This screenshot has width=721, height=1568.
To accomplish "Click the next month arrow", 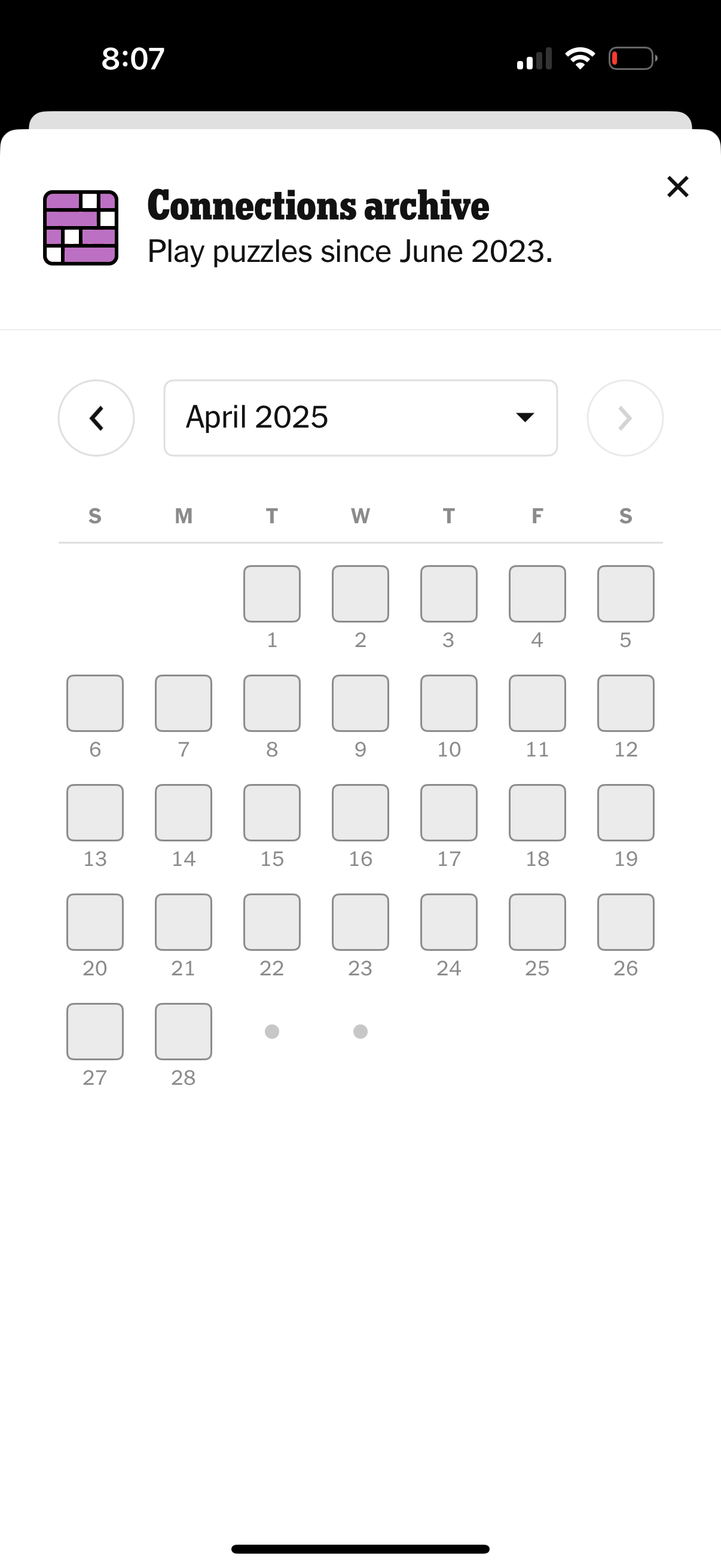I will point(625,417).
